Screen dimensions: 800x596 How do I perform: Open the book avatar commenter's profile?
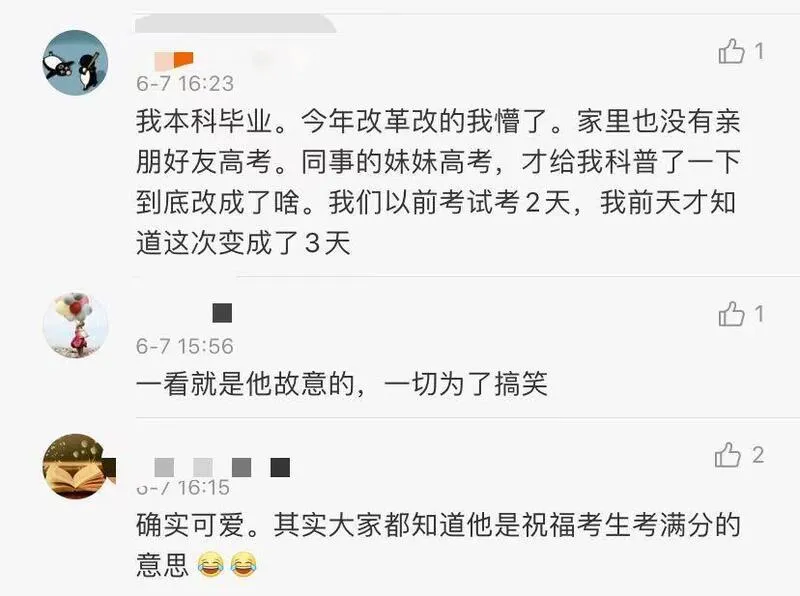[75, 466]
